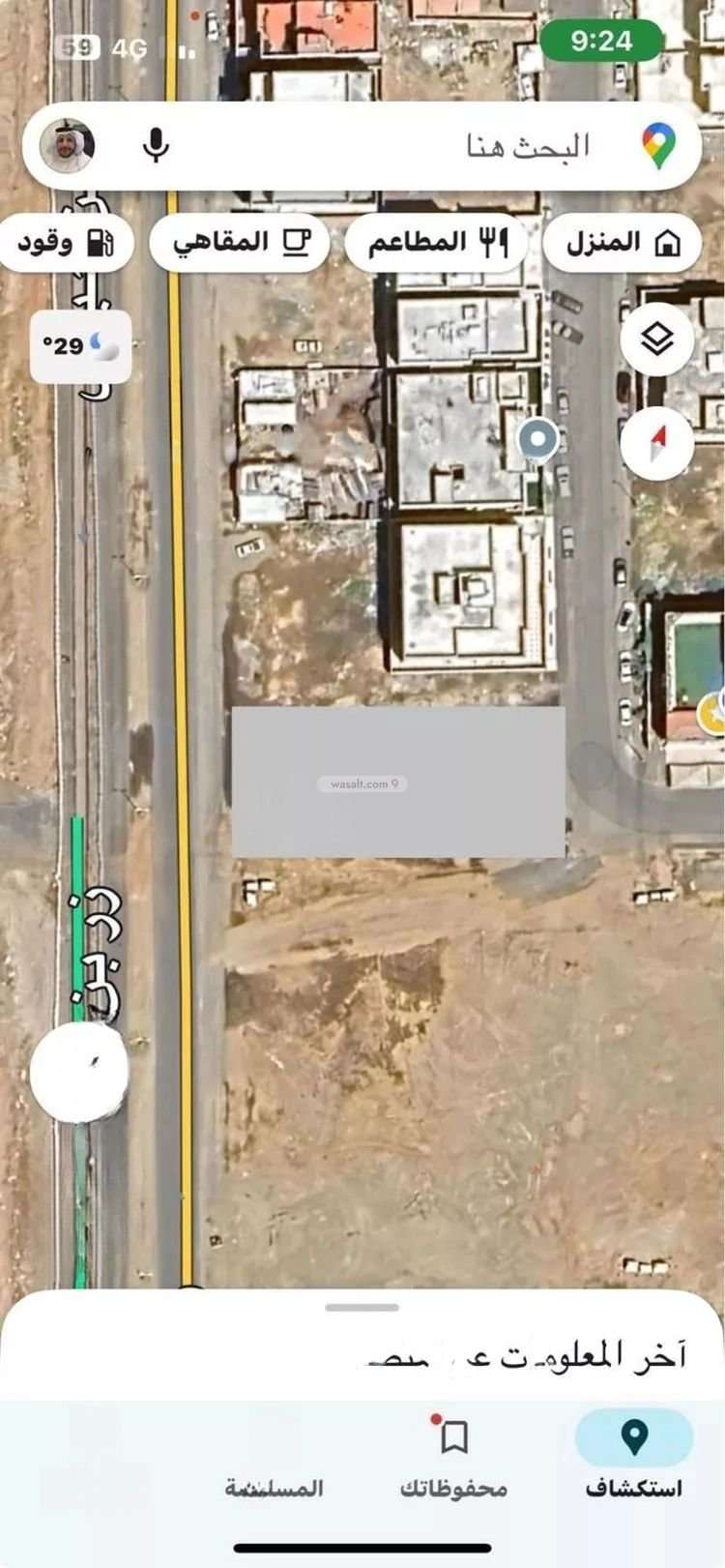Select the المقاهي cafes chip
The image size is (725, 1568).
(x=240, y=242)
